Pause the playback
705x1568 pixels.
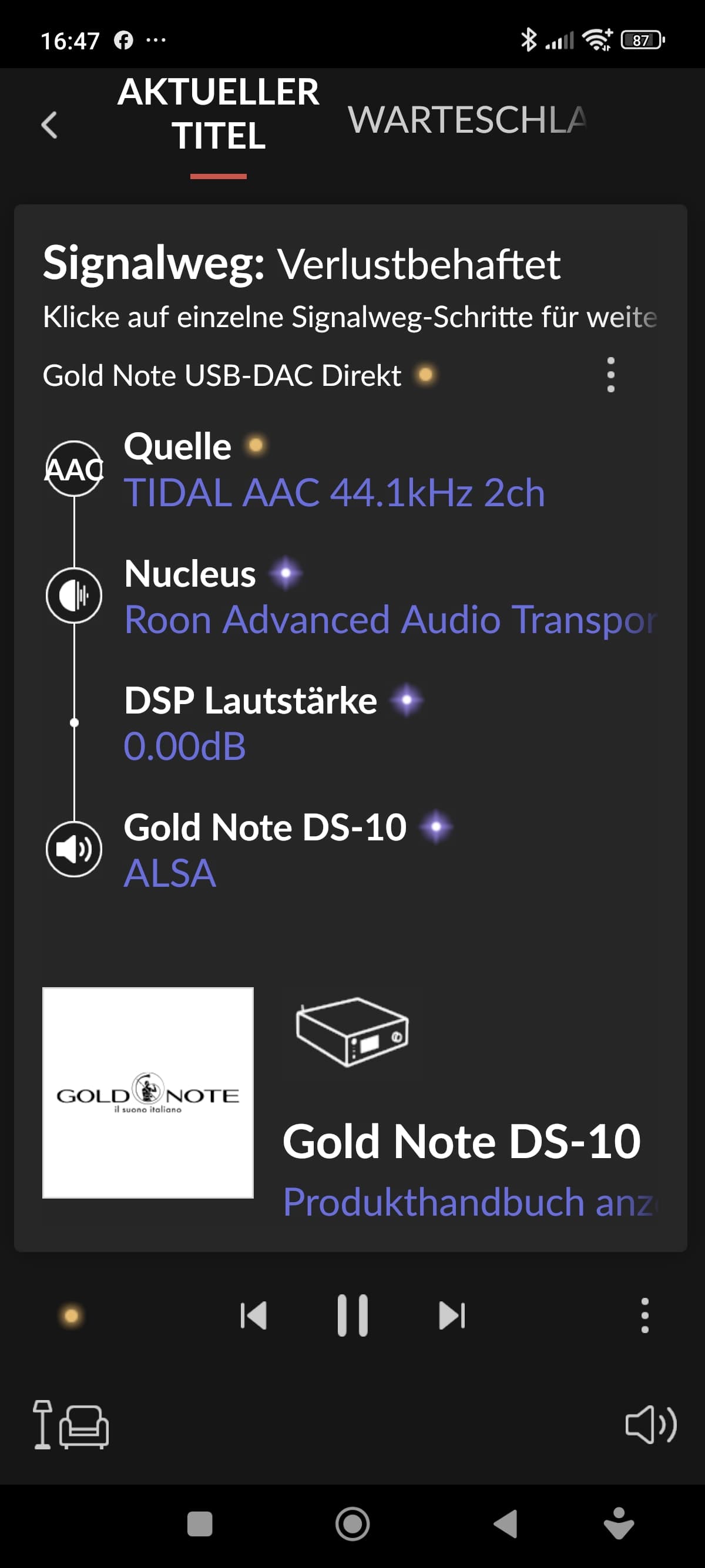pyautogui.click(x=352, y=1315)
